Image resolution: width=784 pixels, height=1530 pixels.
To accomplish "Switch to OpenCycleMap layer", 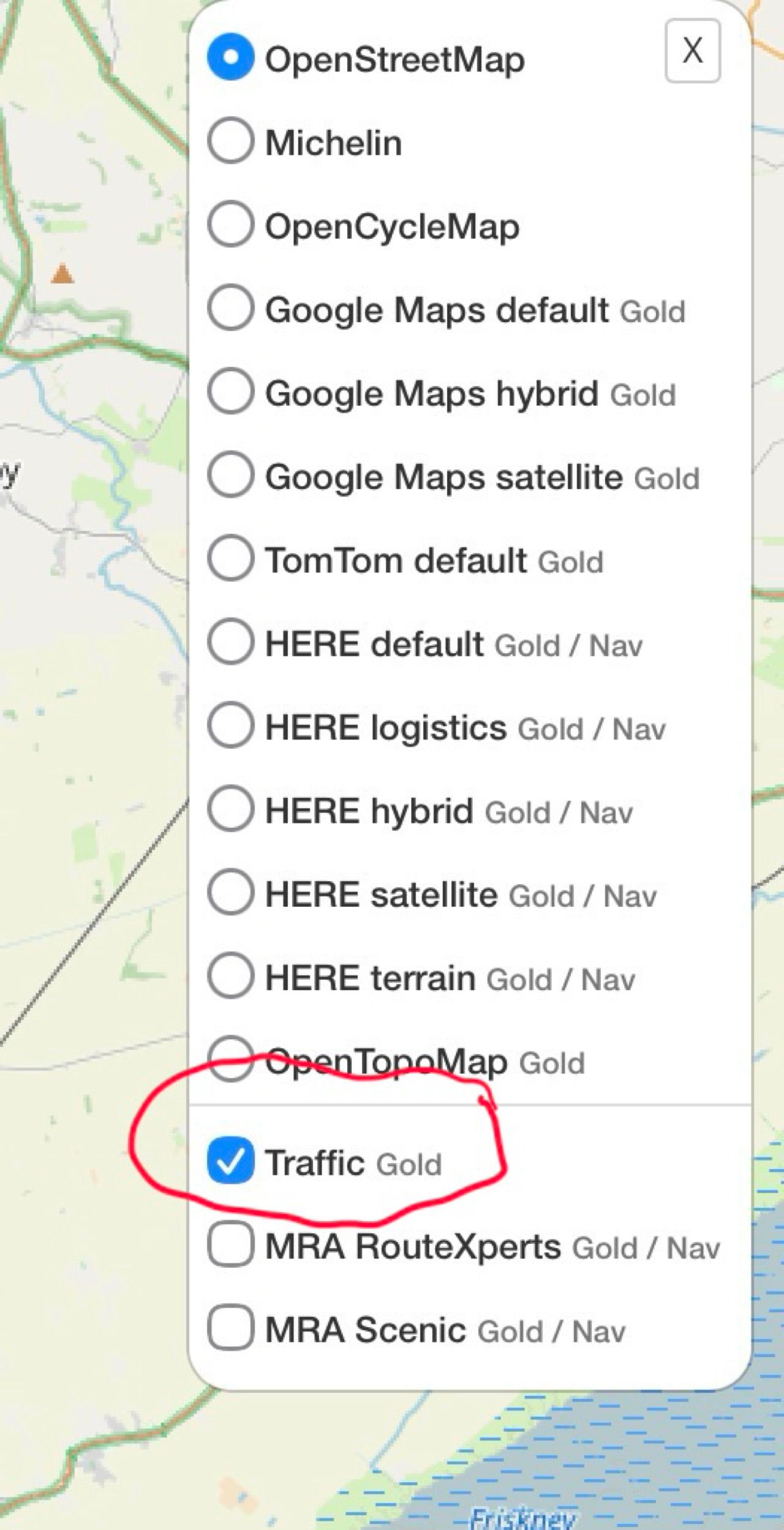I will click(x=230, y=224).
